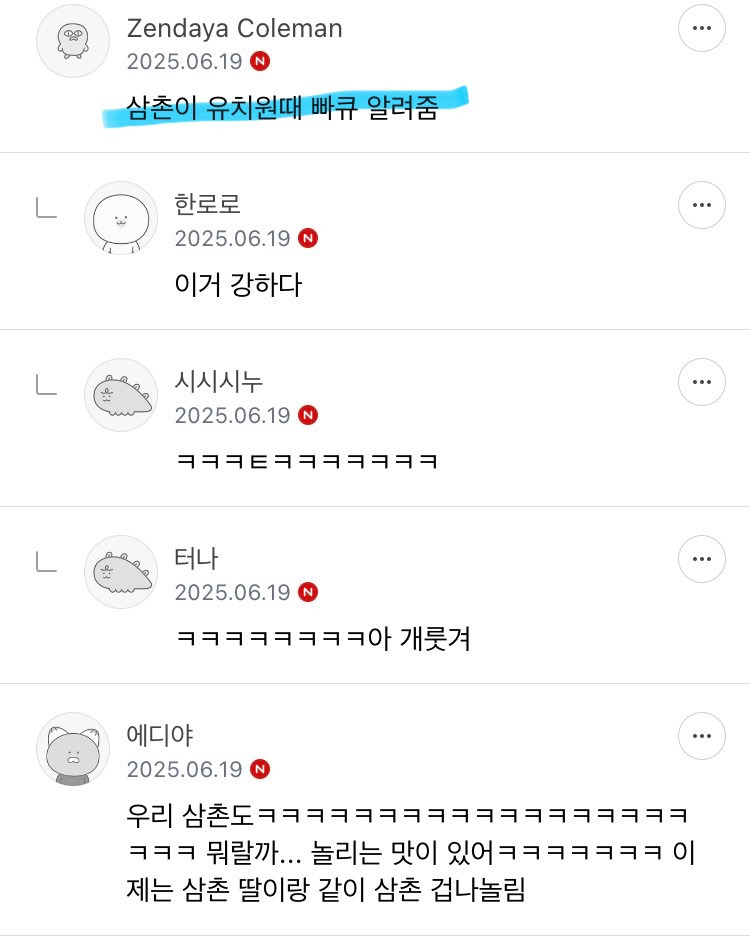Open more options on 에디야's comment
Image resolution: width=750 pixels, height=943 pixels.
[x=701, y=736]
